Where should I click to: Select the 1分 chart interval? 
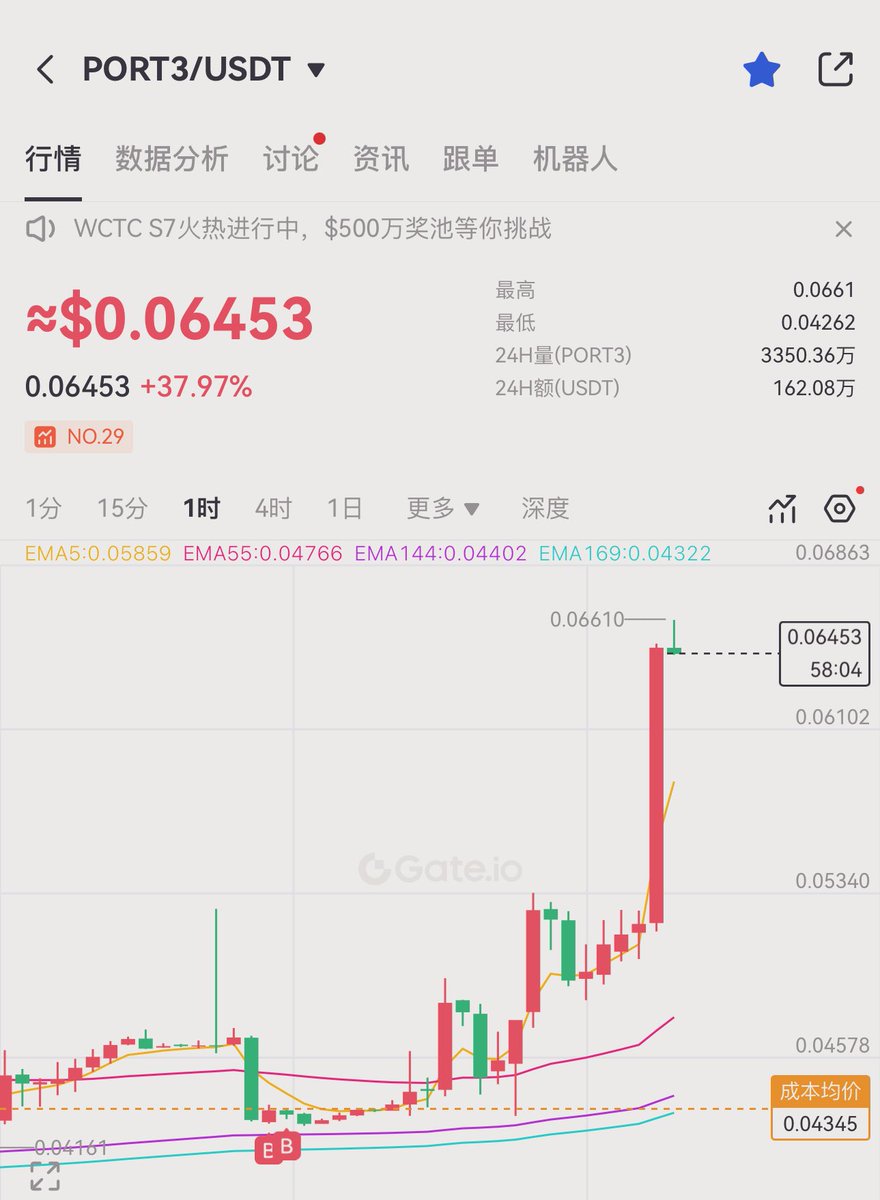(43, 508)
